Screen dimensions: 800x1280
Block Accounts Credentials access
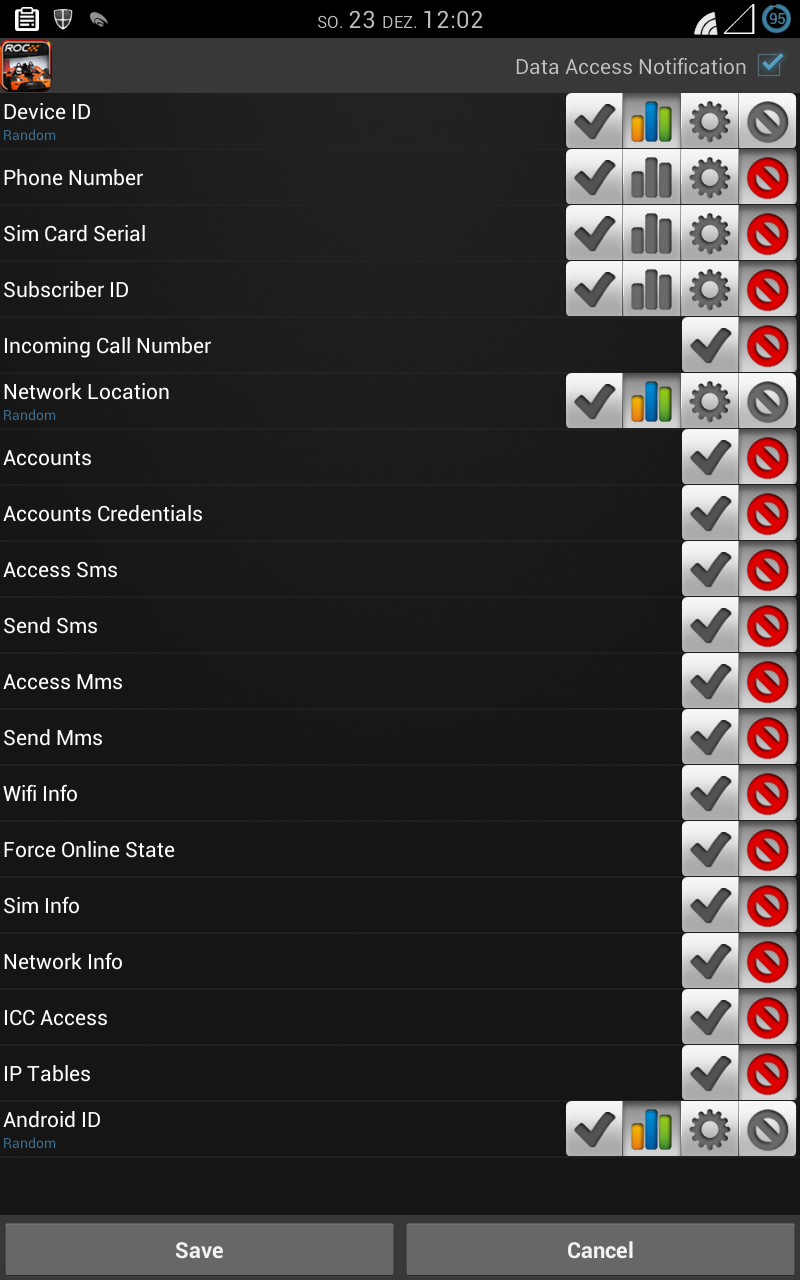pyautogui.click(x=768, y=514)
